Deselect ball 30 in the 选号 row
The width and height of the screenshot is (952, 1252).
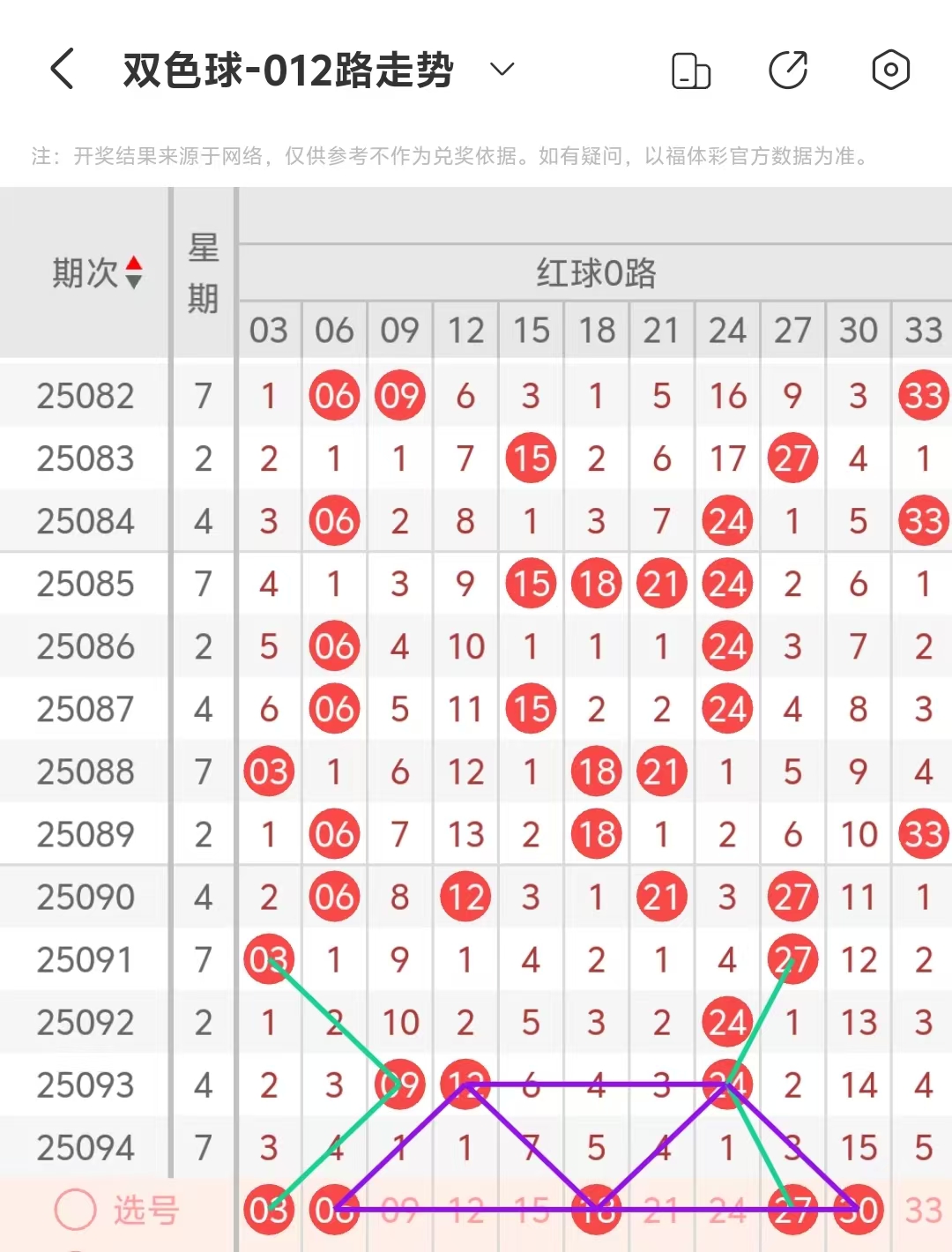859,1210
